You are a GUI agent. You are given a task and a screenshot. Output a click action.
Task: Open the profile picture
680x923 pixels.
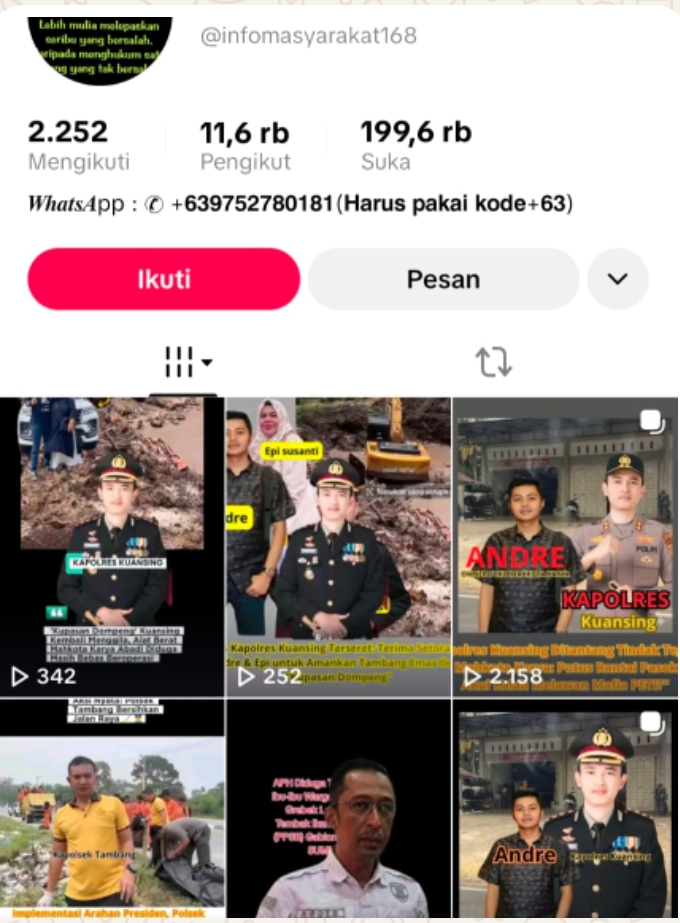click(100, 45)
